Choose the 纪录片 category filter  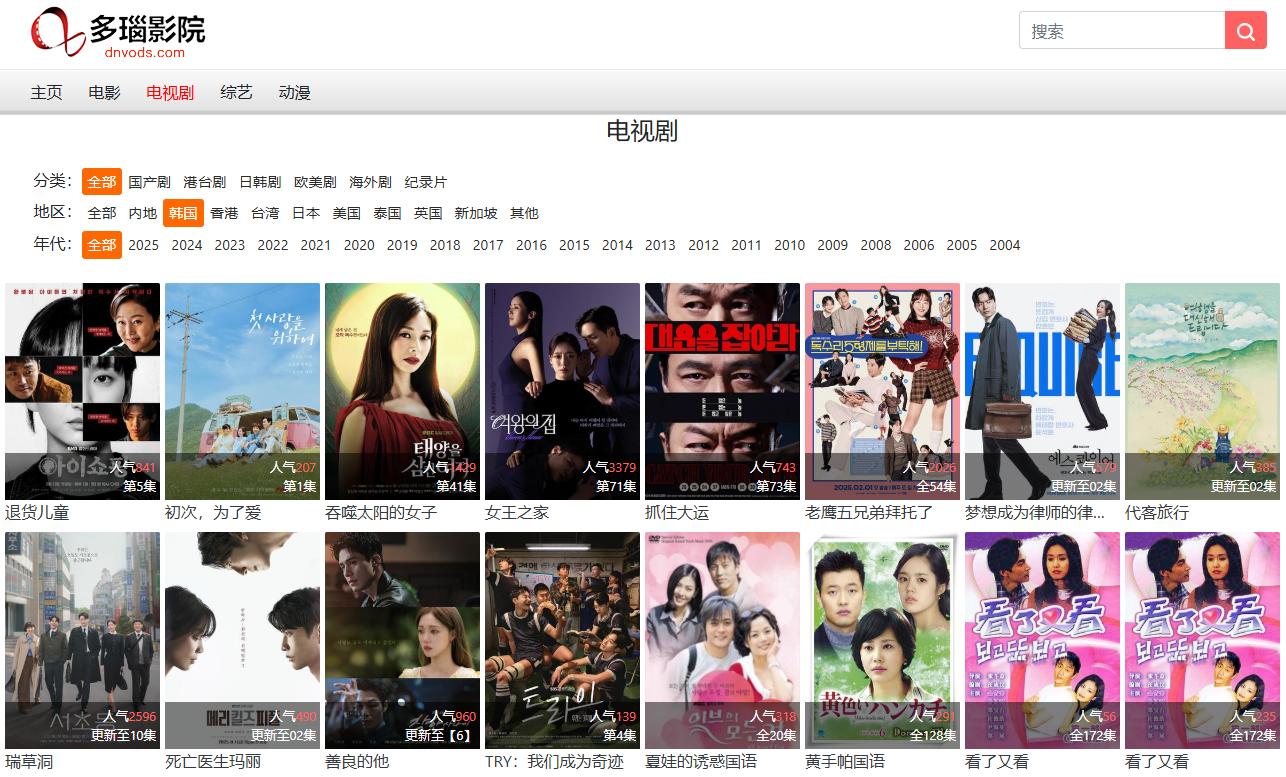(425, 182)
